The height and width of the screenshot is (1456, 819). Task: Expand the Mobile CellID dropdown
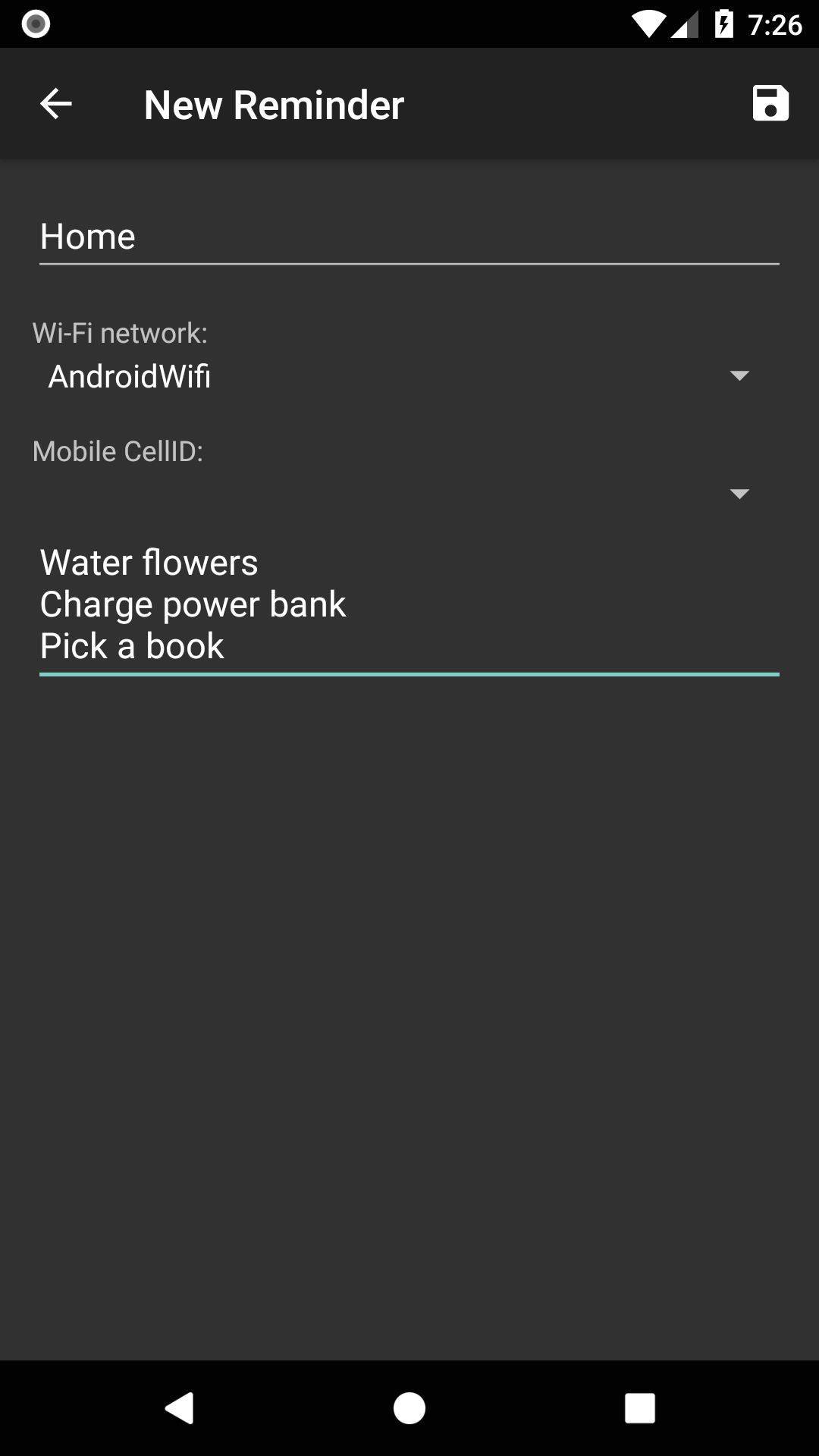(x=409, y=494)
